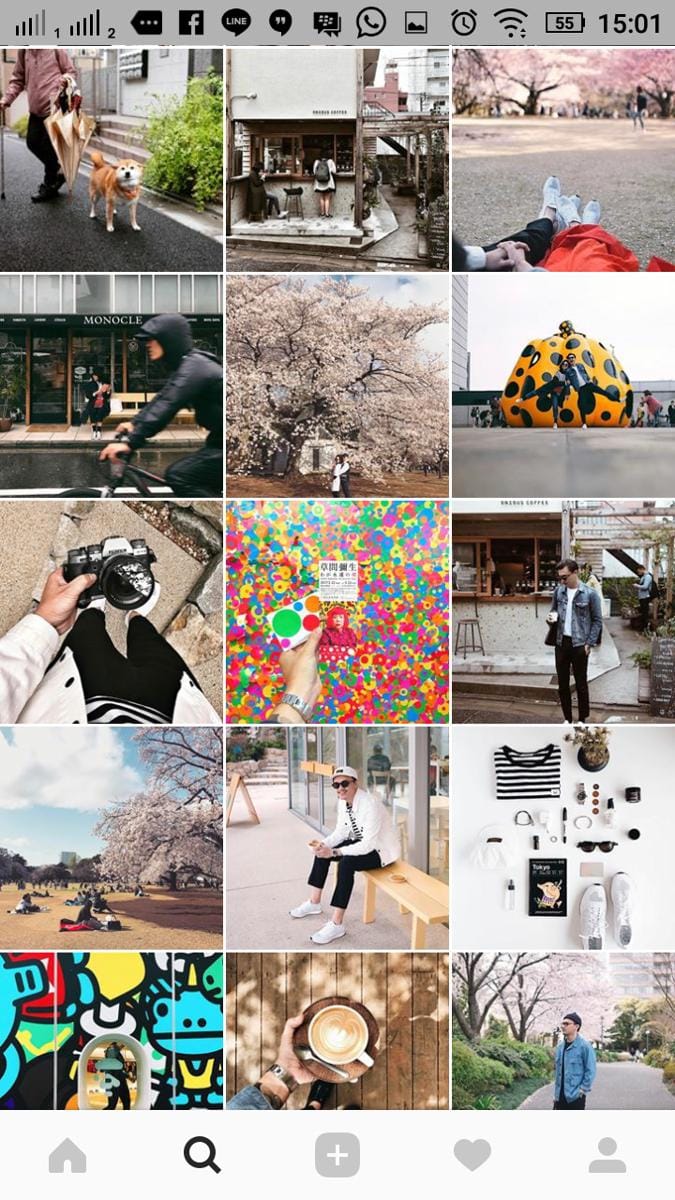Open the Fujifilm camera in hand photo
This screenshot has height=1200, width=675.
click(x=111, y=612)
